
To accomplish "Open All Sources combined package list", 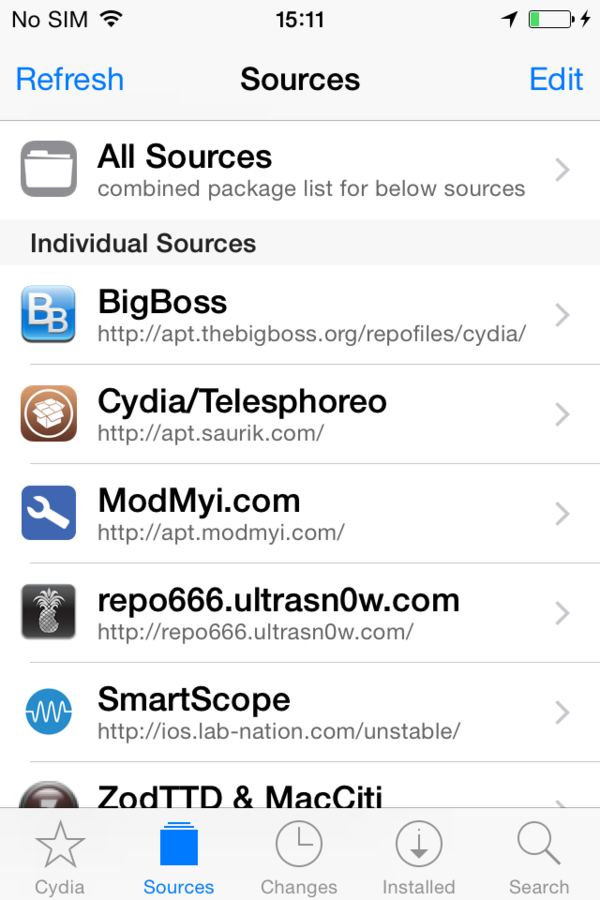I will tap(300, 170).
